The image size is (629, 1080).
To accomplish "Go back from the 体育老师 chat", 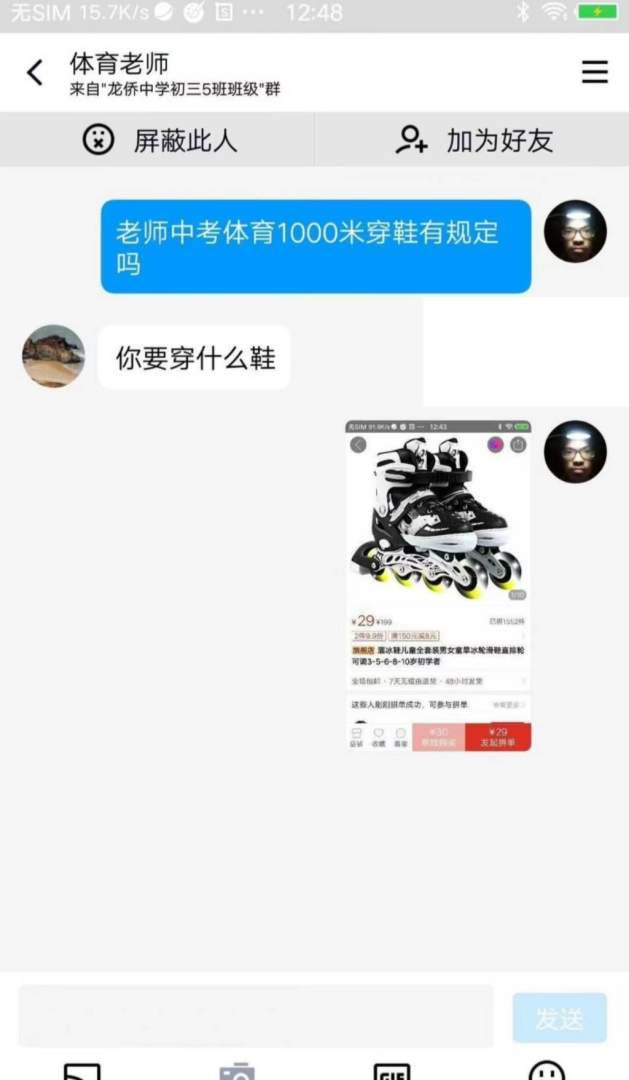I will pos(35,72).
